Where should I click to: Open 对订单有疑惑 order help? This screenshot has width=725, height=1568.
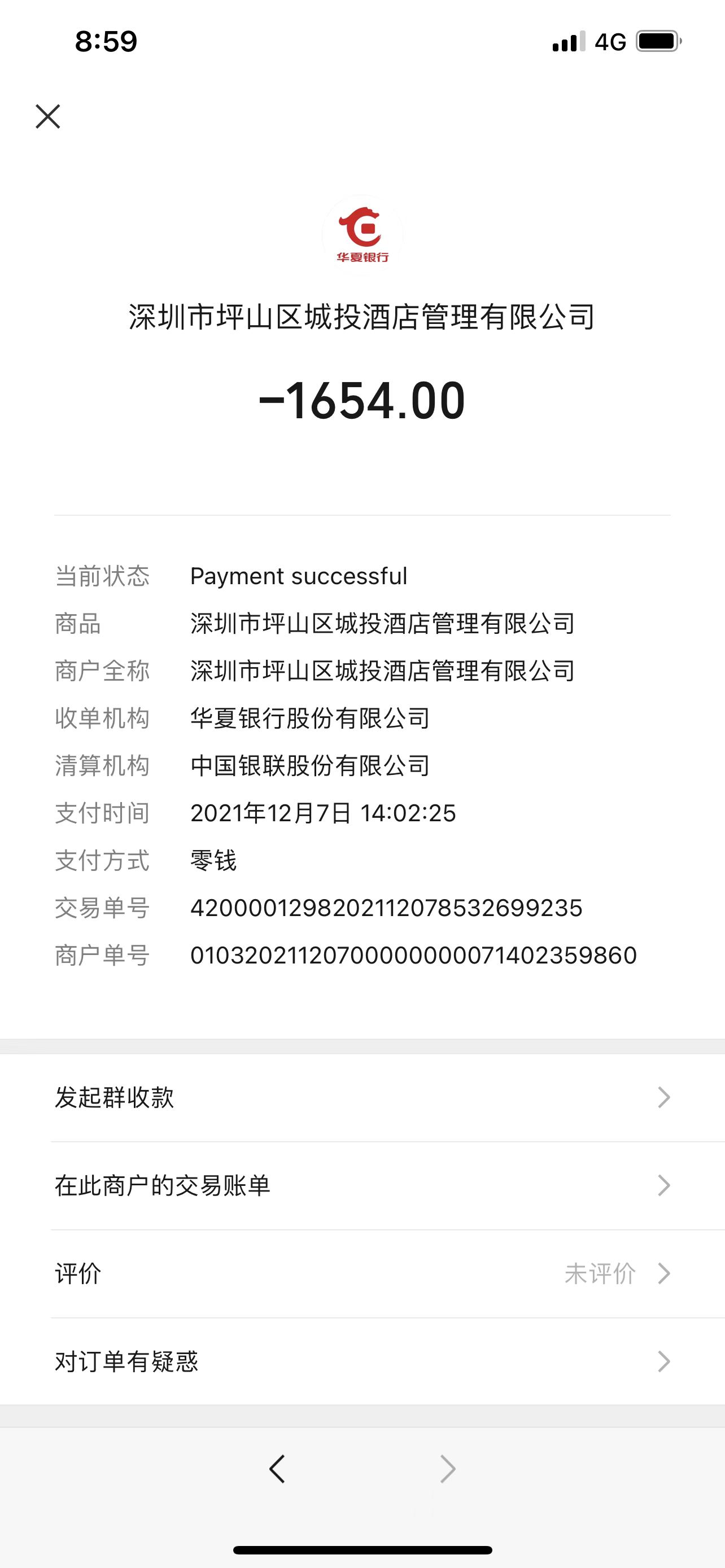pyautogui.click(x=362, y=1361)
